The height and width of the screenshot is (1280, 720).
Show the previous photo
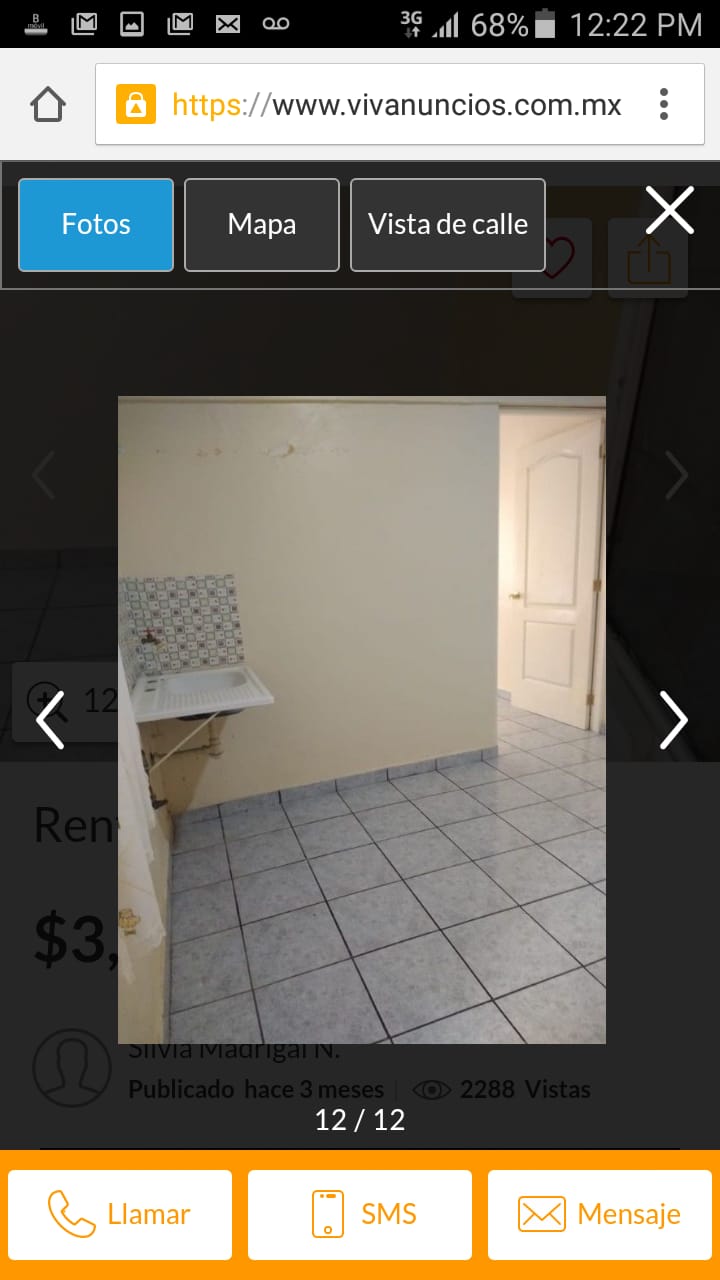point(50,719)
